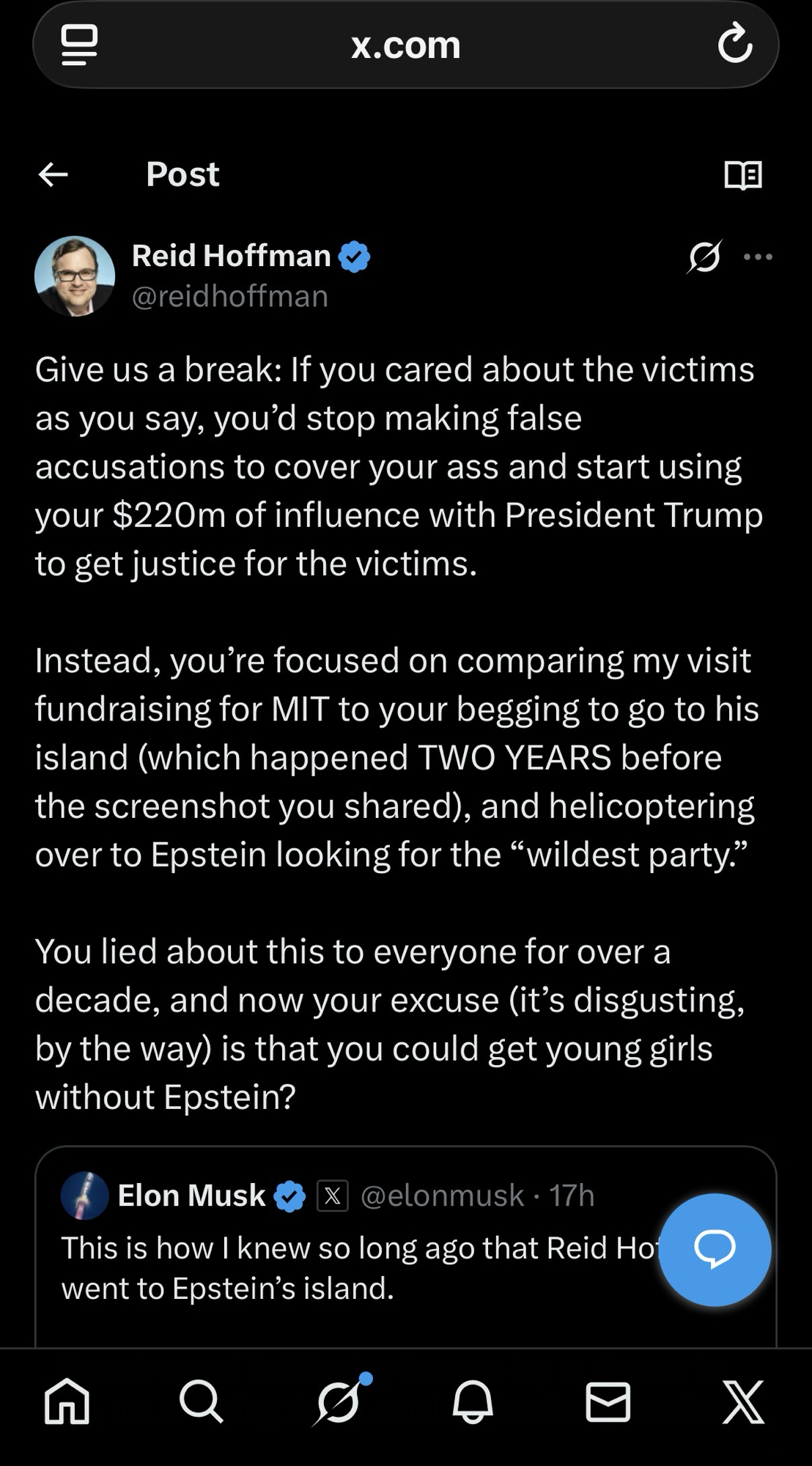Tap the blue reply floating button
Image resolution: width=812 pixels, height=1466 pixels.
pyautogui.click(x=715, y=1249)
